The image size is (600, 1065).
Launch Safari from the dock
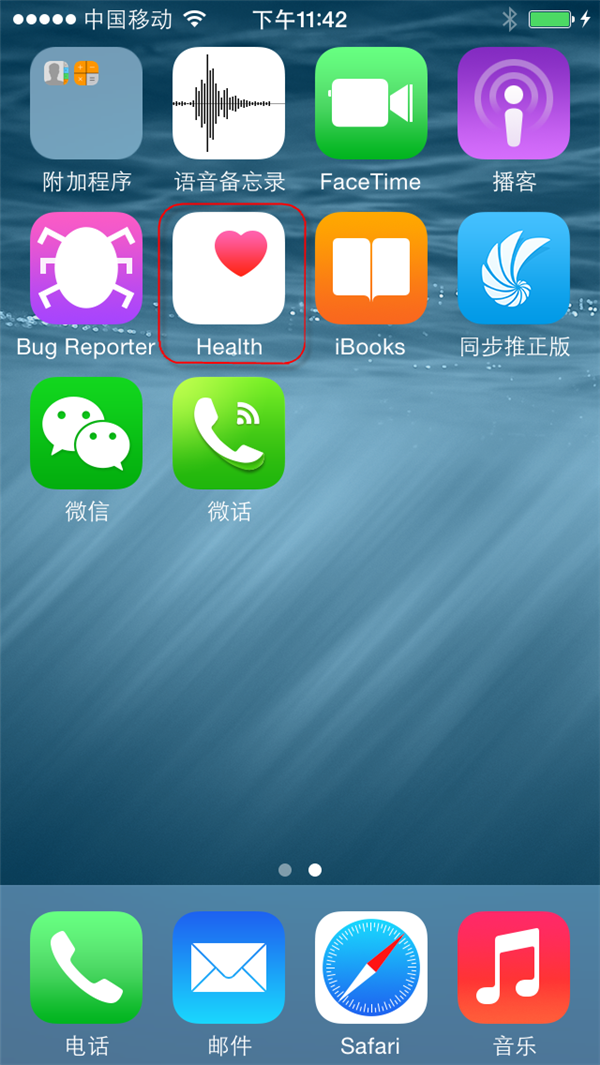(371, 967)
